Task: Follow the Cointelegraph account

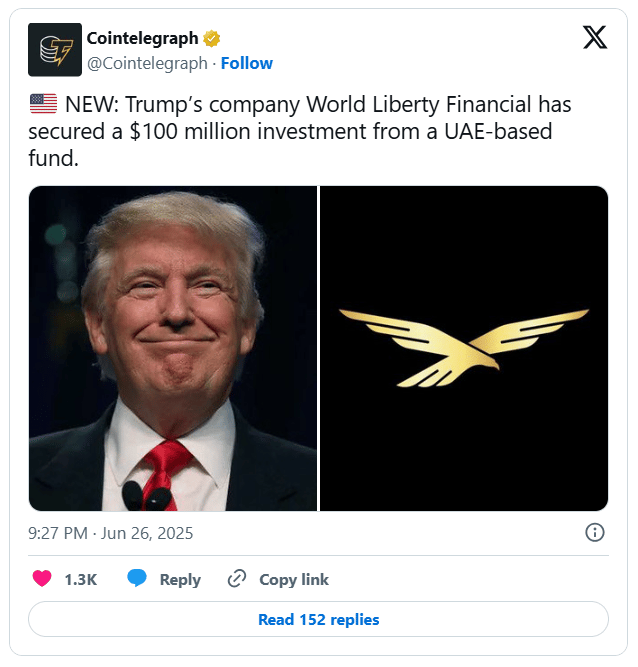Action: point(246,63)
